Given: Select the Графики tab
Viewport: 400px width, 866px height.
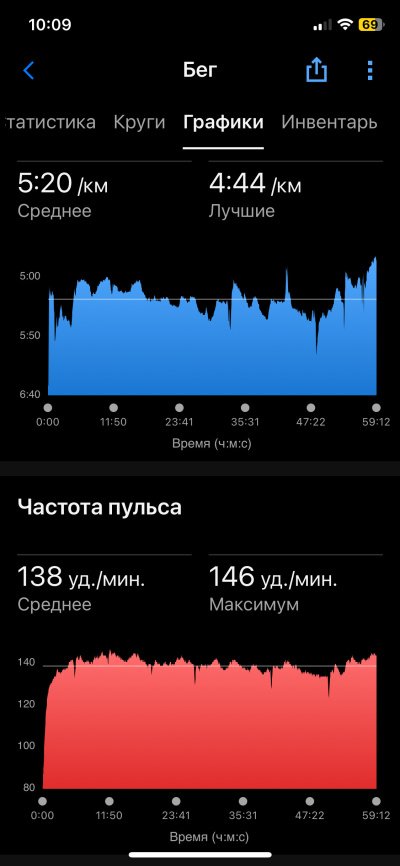Looking at the screenshot, I should pyautogui.click(x=223, y=122).
